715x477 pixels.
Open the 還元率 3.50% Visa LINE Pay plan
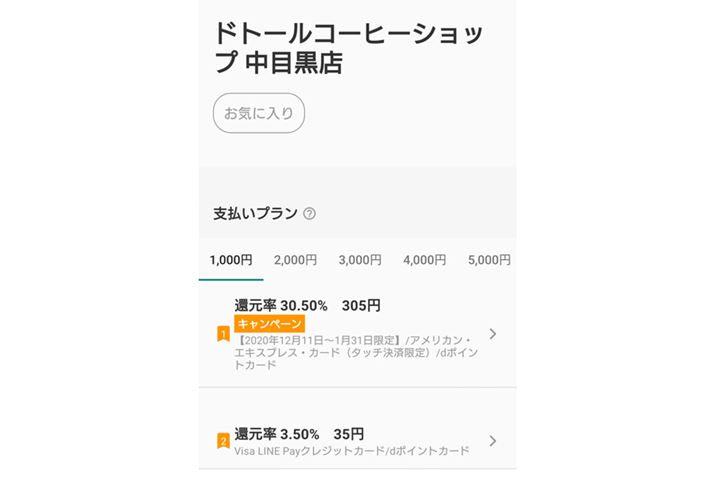pyautogui.click(x=357, y=441)
